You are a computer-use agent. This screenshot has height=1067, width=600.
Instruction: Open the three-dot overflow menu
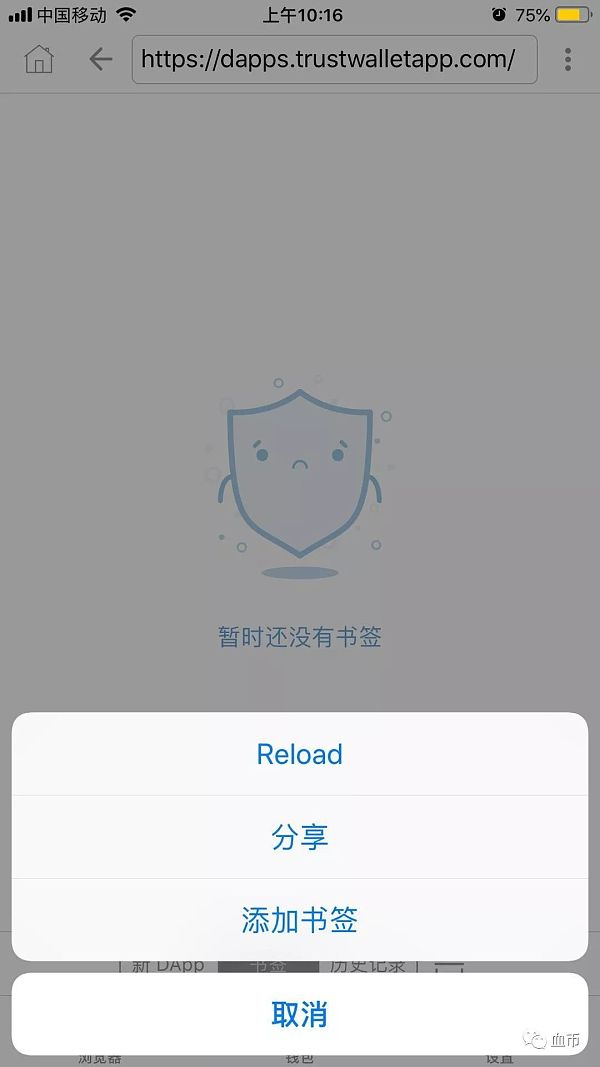(x=568, y=59)
